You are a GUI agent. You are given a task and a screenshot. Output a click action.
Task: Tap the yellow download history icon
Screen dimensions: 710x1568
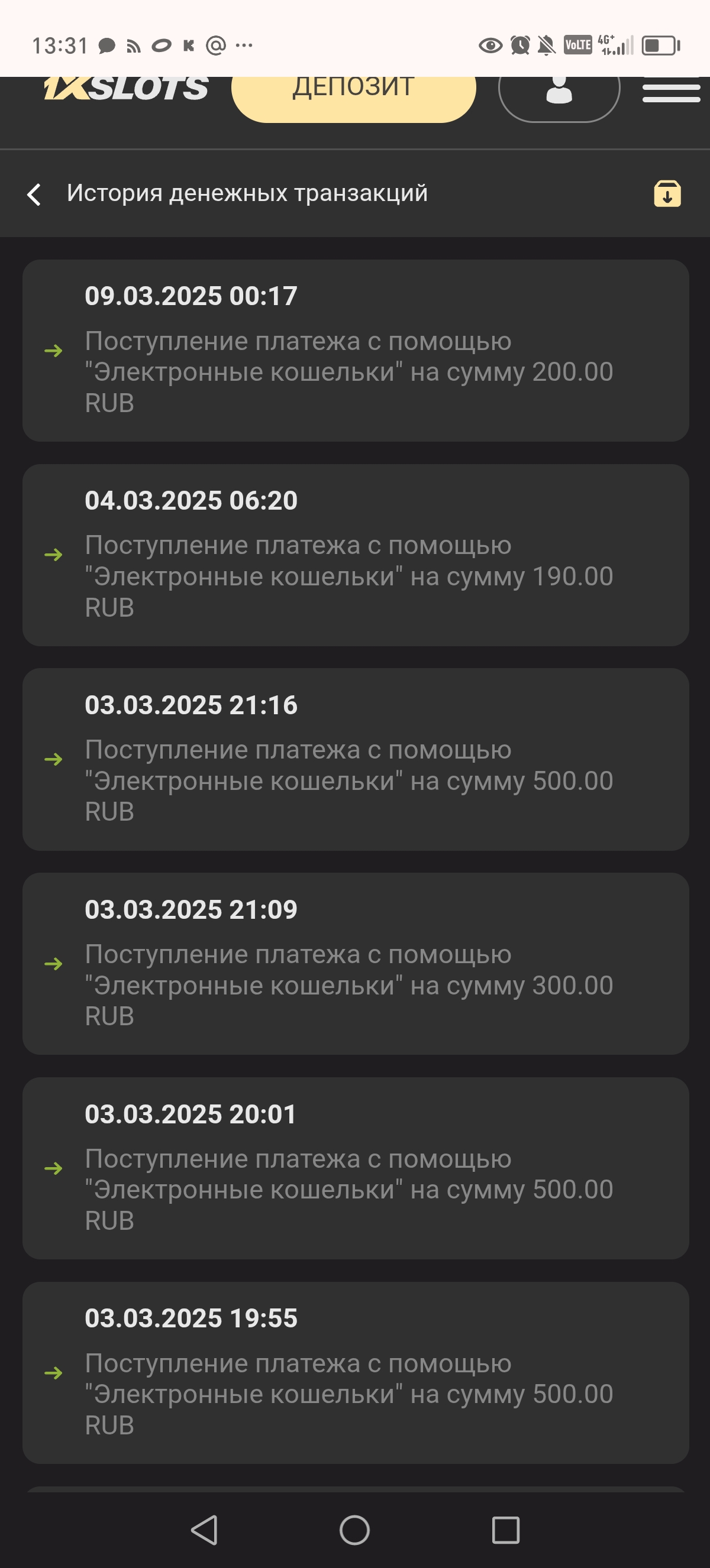667,194
